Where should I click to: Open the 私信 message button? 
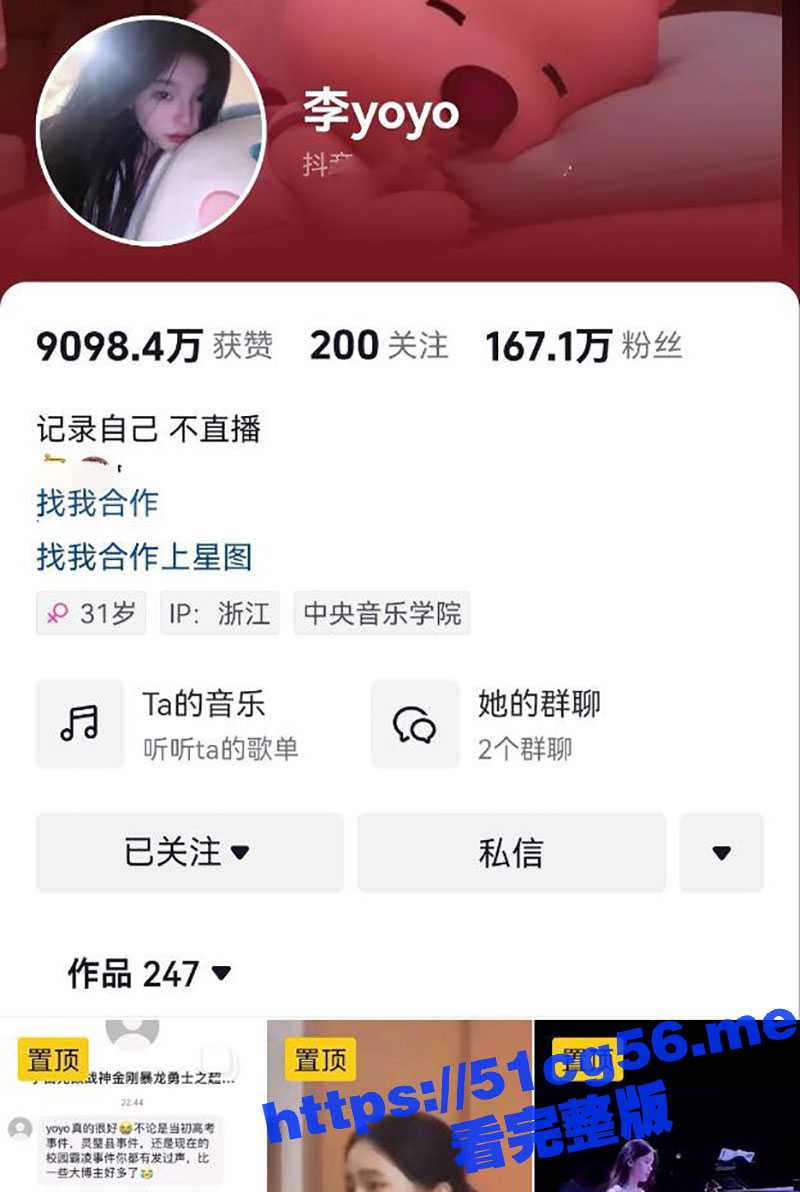513,853
